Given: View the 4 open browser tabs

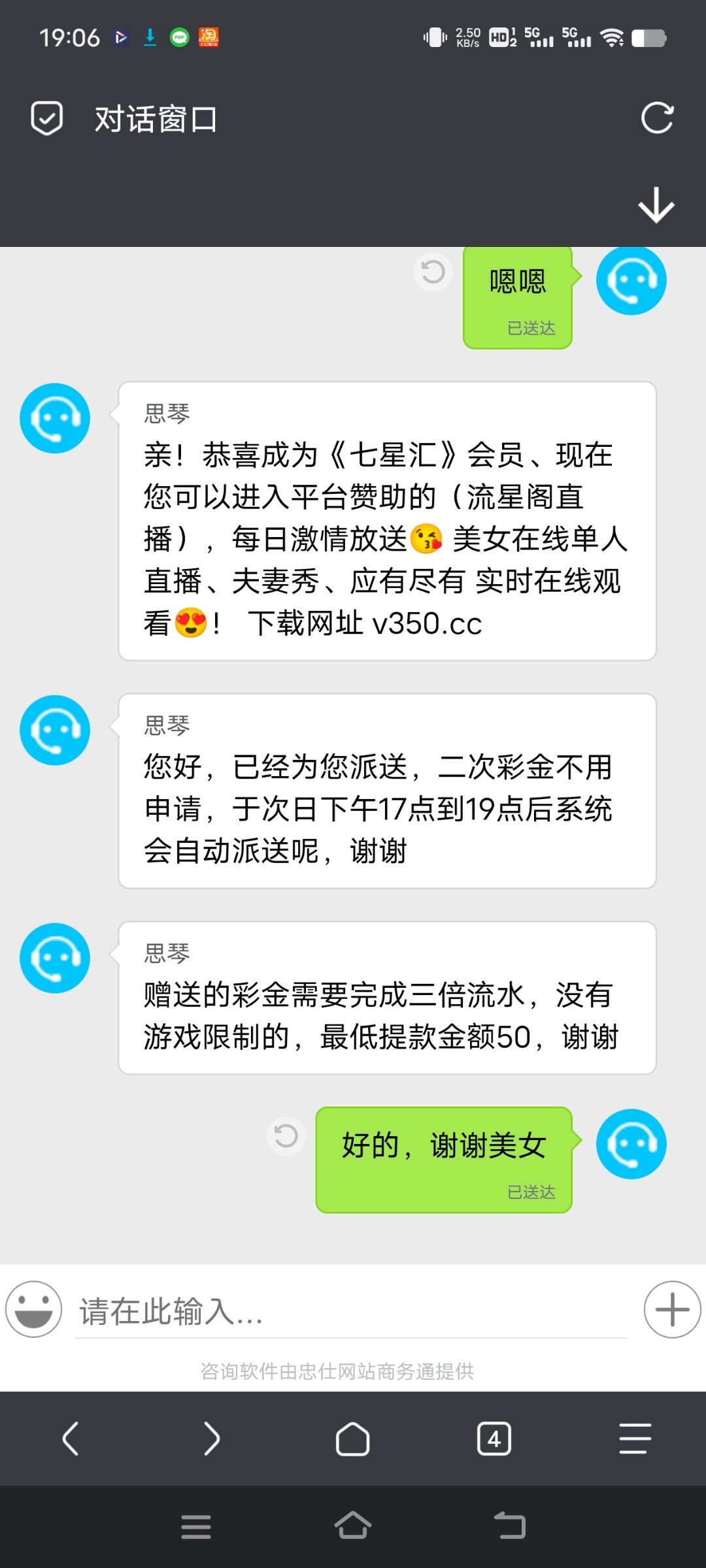Looking at the screenshot, I should click(494, 1439).
